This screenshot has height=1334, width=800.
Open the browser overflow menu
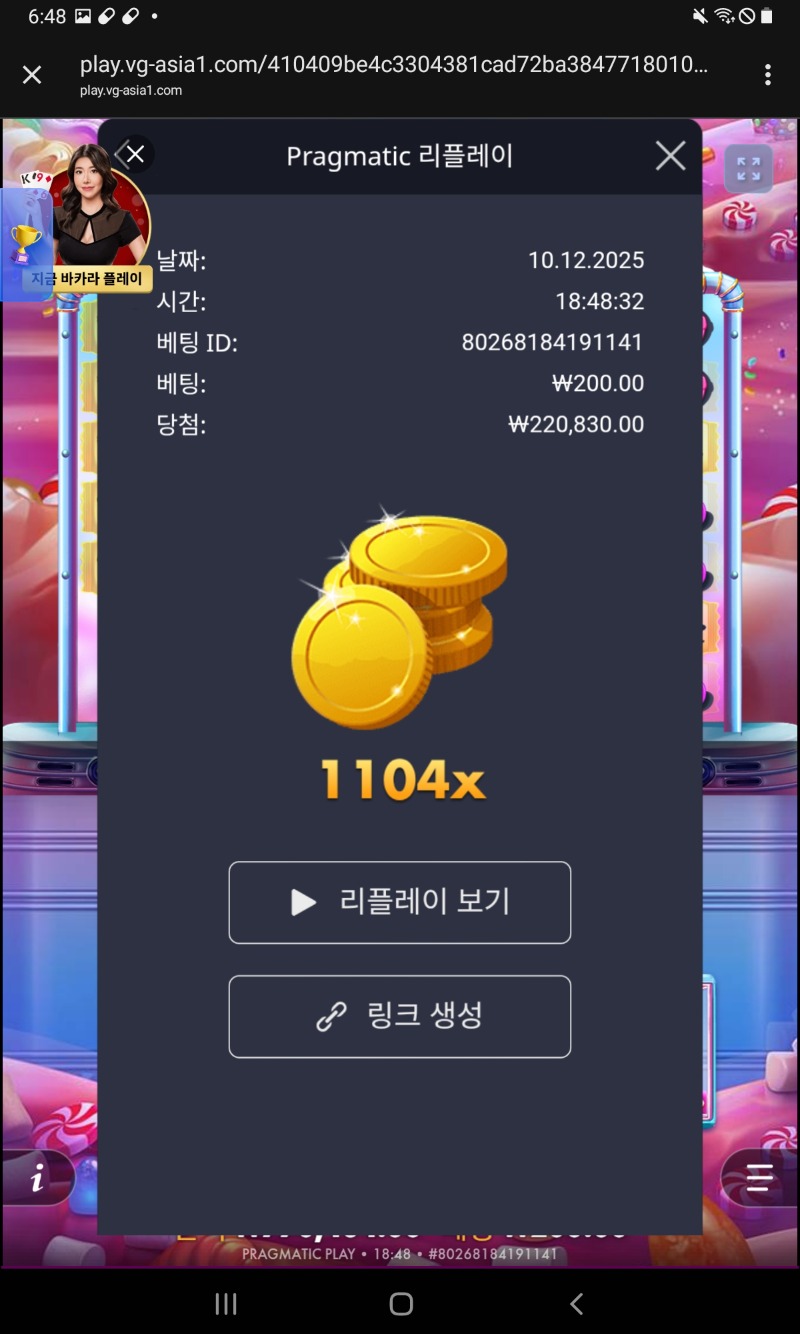coord(767,75)
